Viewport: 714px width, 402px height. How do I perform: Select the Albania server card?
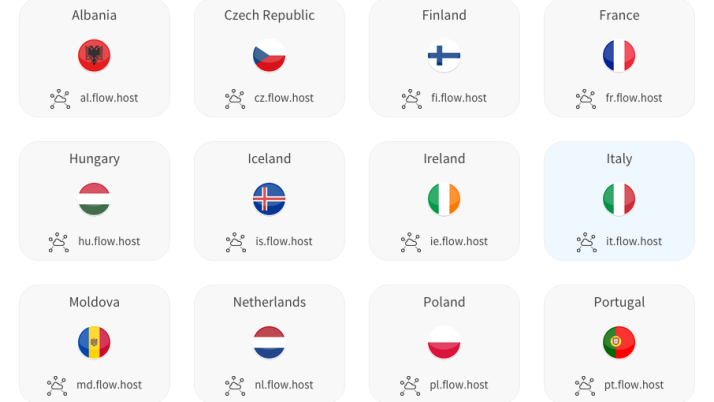coord(94,56)
